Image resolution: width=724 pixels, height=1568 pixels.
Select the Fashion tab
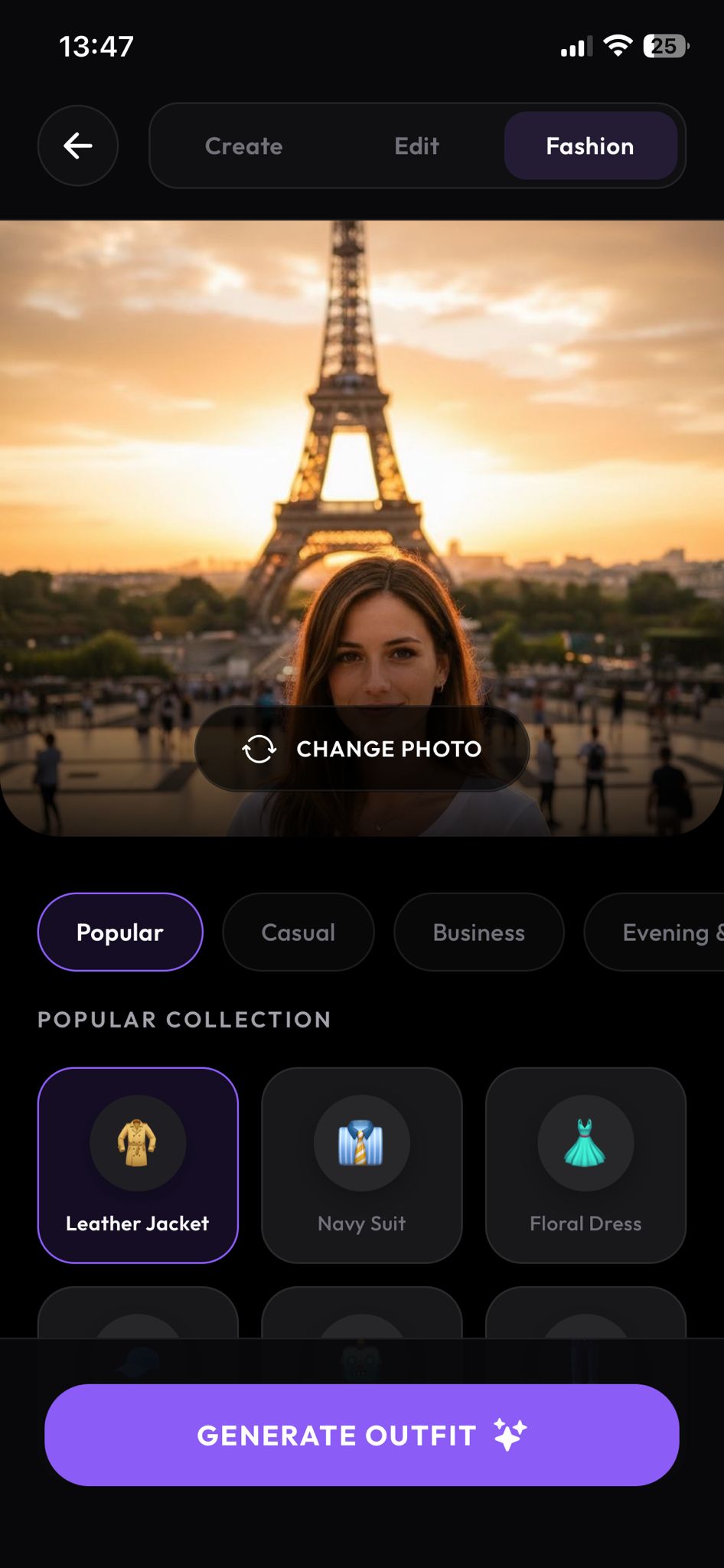[590, 145]
